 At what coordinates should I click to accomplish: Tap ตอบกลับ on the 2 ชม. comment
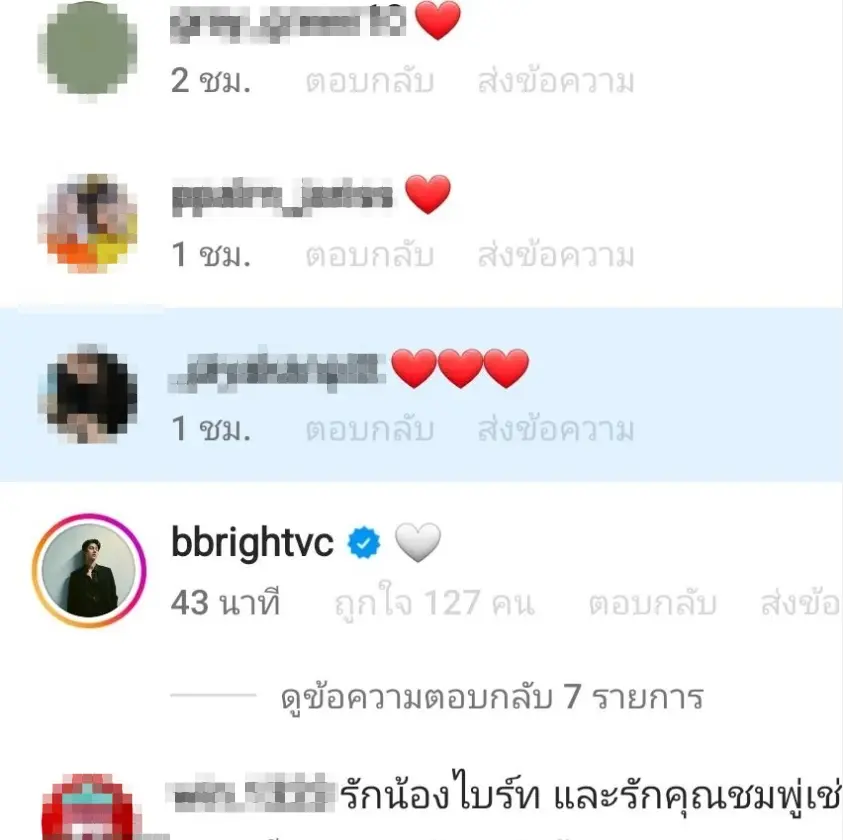(369, 81)
